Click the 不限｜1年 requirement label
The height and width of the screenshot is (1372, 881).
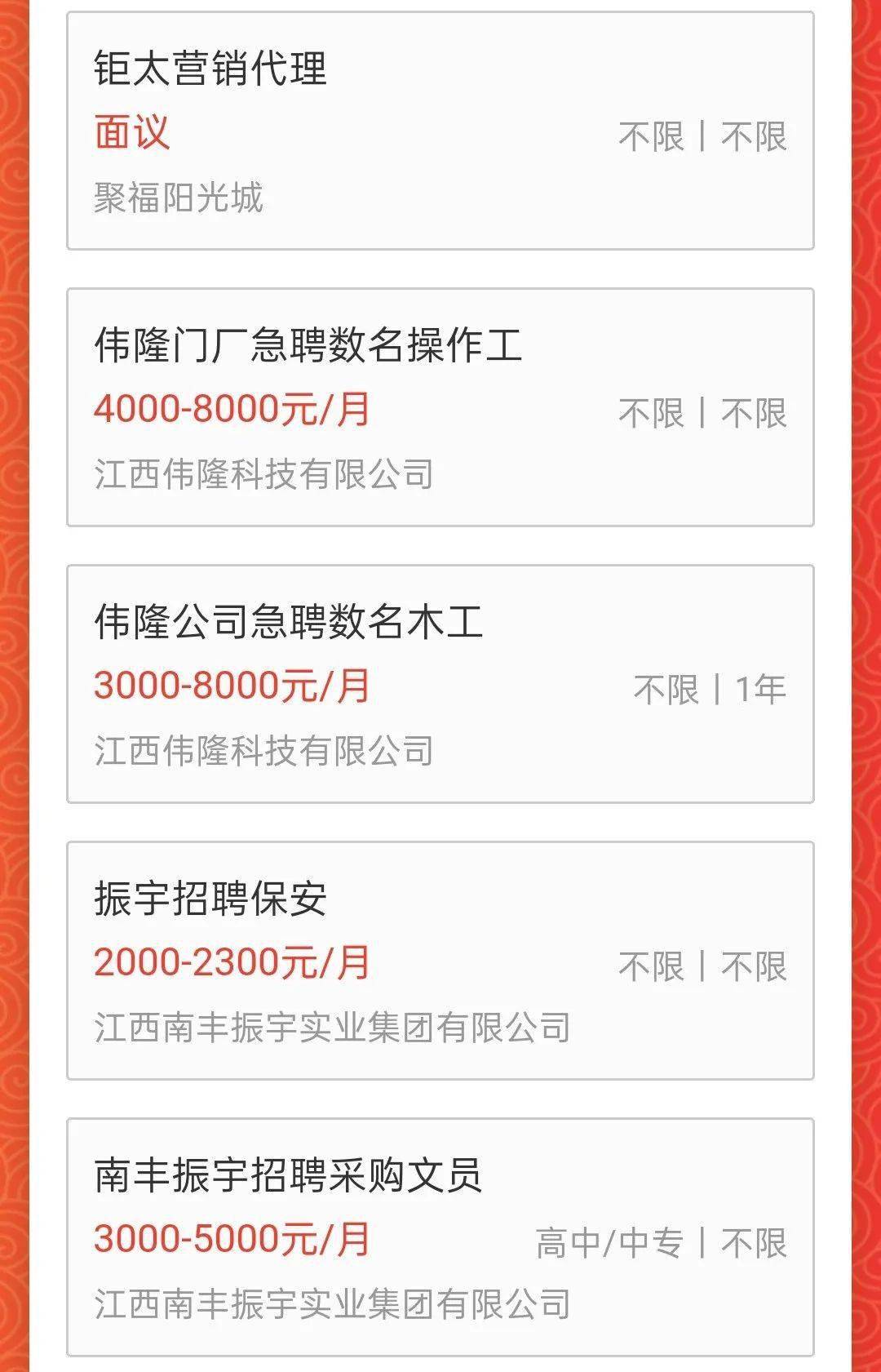click(x=707, y=689)
